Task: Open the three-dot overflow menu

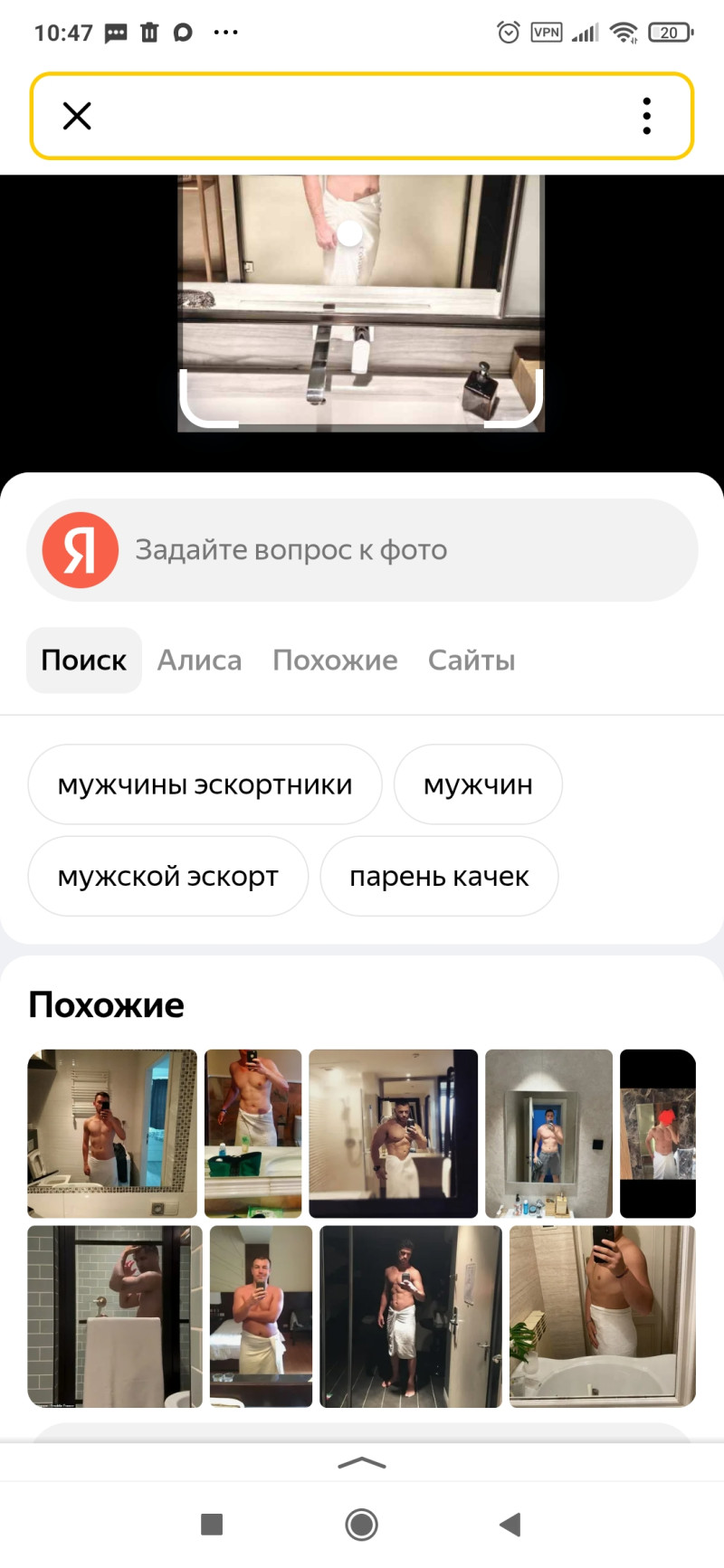Action: (646, 116)
